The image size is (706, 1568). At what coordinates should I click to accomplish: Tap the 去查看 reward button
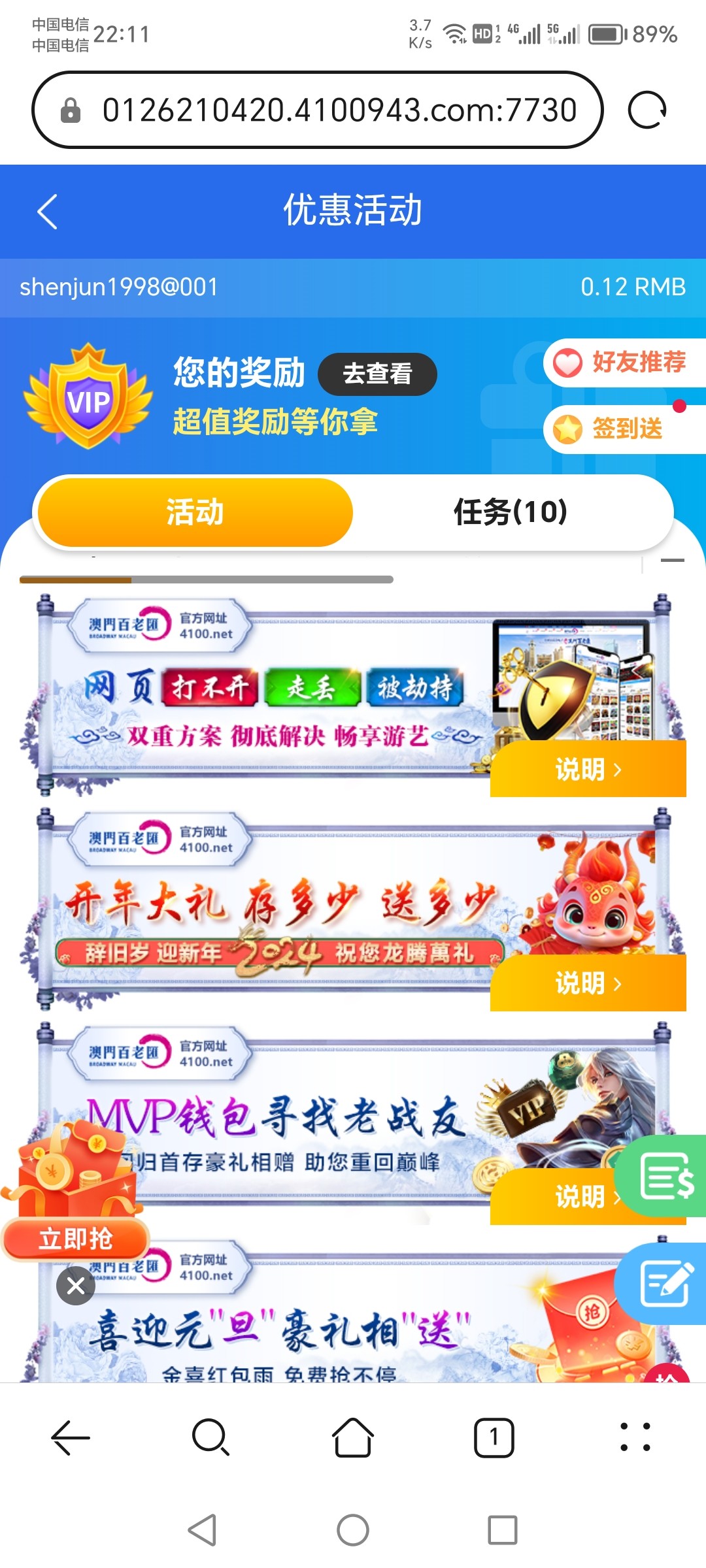click(378, 374)
